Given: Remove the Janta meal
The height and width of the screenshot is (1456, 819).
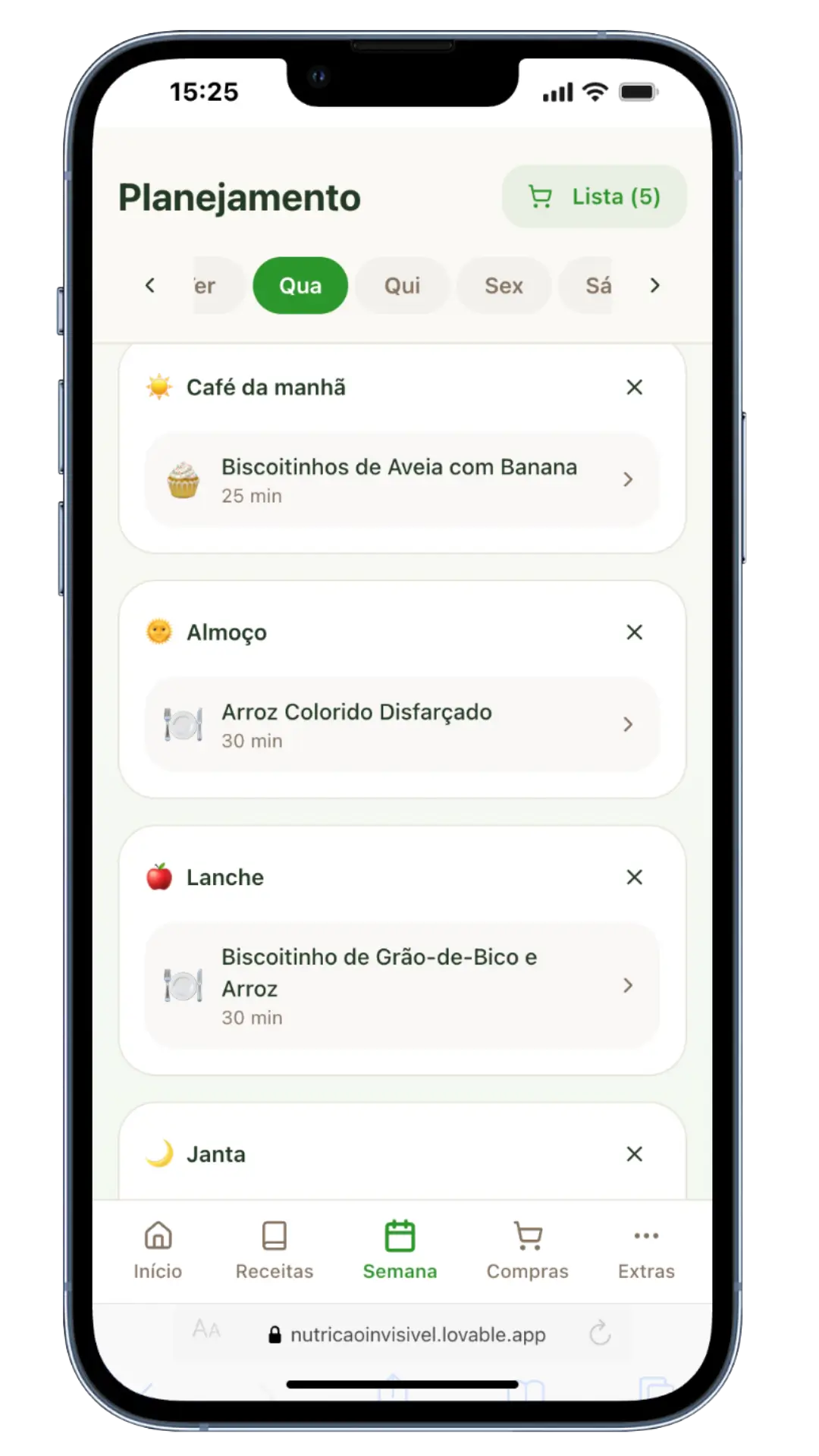Looking at the screenshot, I should [634, 1154].
